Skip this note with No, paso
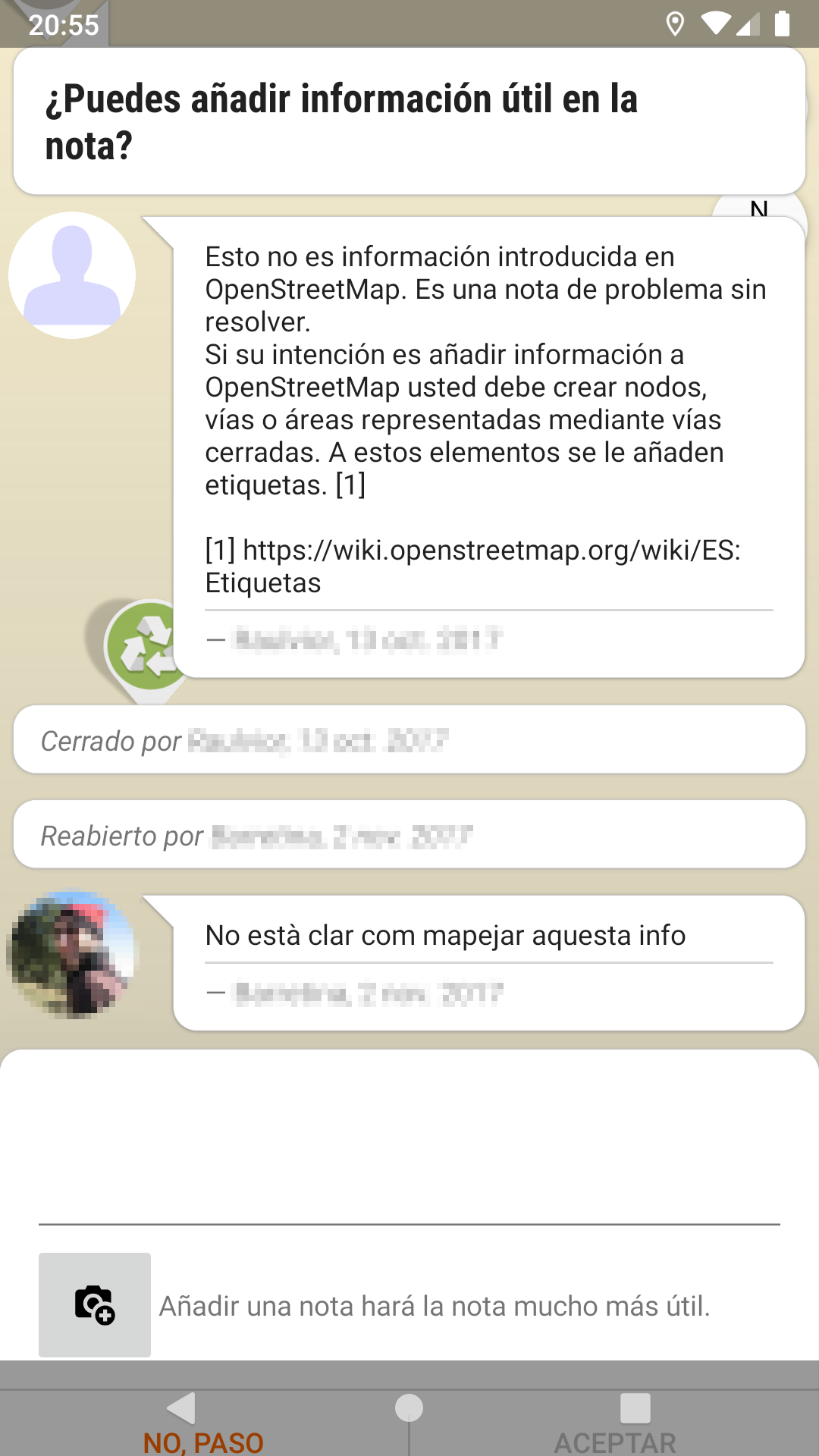Screen dimensions: 819x1456 click(203, 1442)
